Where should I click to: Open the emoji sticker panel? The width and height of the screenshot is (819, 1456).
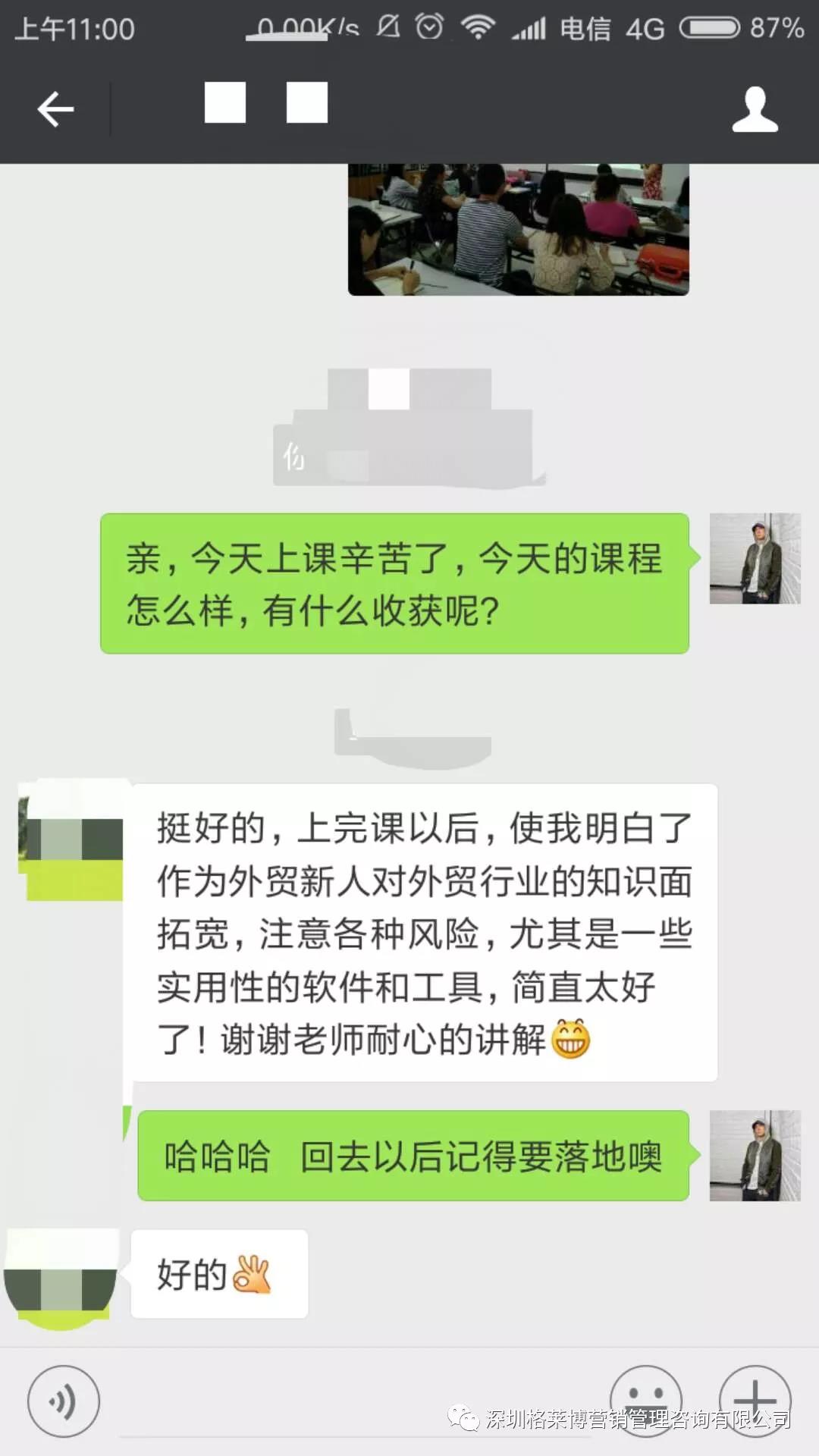point(645,1400)
